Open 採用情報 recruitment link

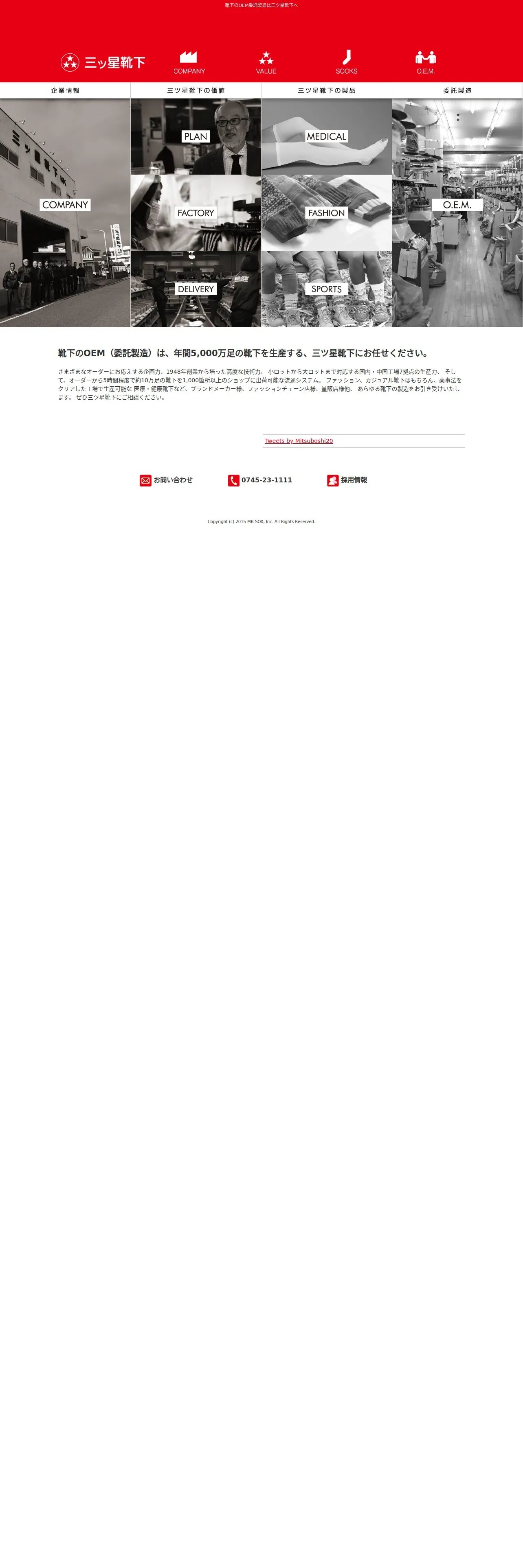point(347,480)
